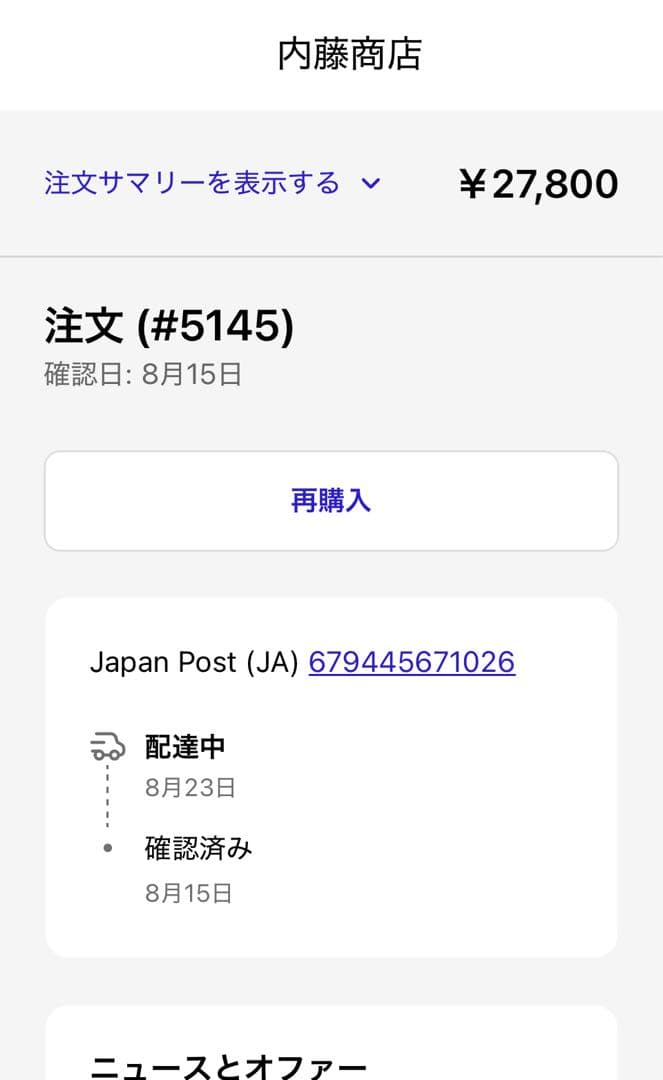The image size is (663, 1080).
Task: Open tracking number 679445671026 link
Action: [412, 662]
